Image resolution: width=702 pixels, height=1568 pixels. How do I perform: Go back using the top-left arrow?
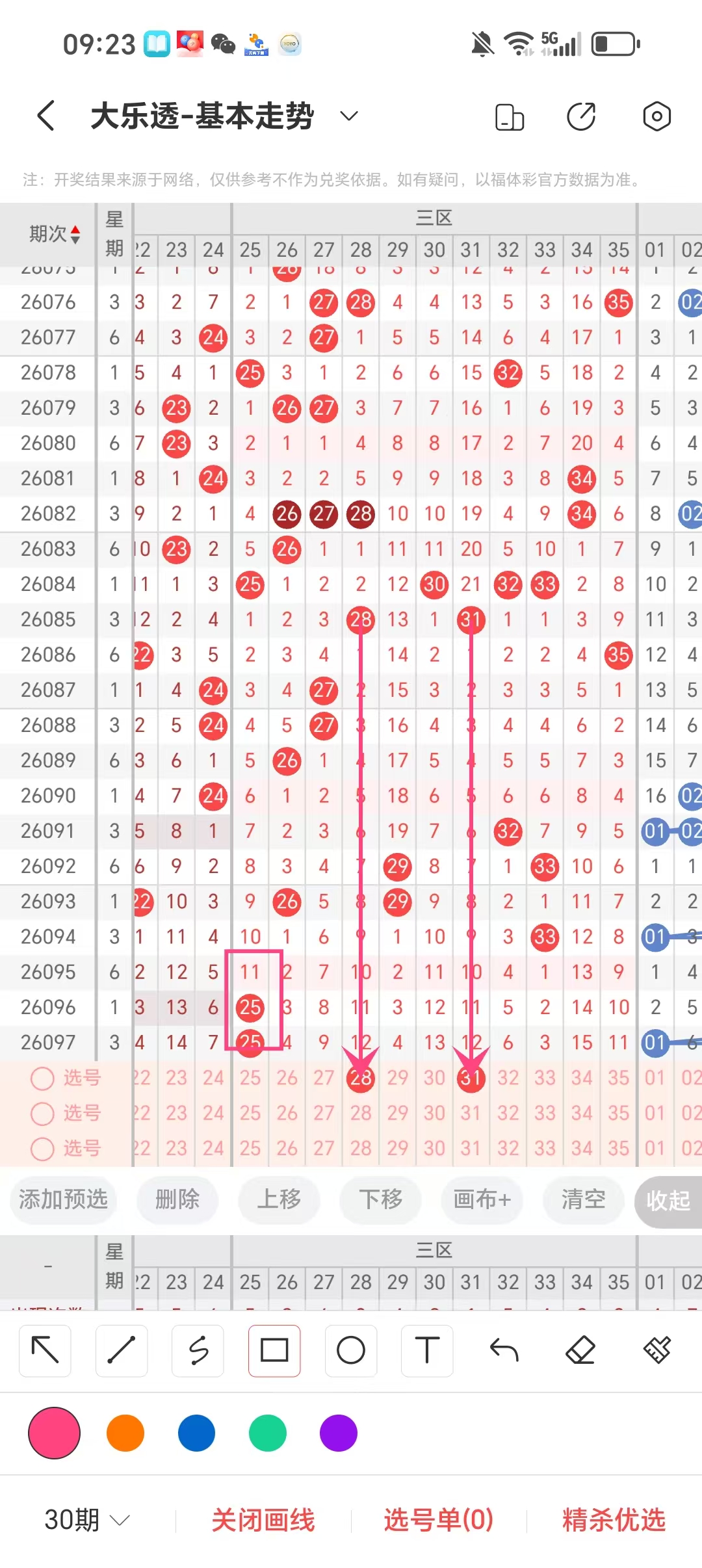point(45,116)
